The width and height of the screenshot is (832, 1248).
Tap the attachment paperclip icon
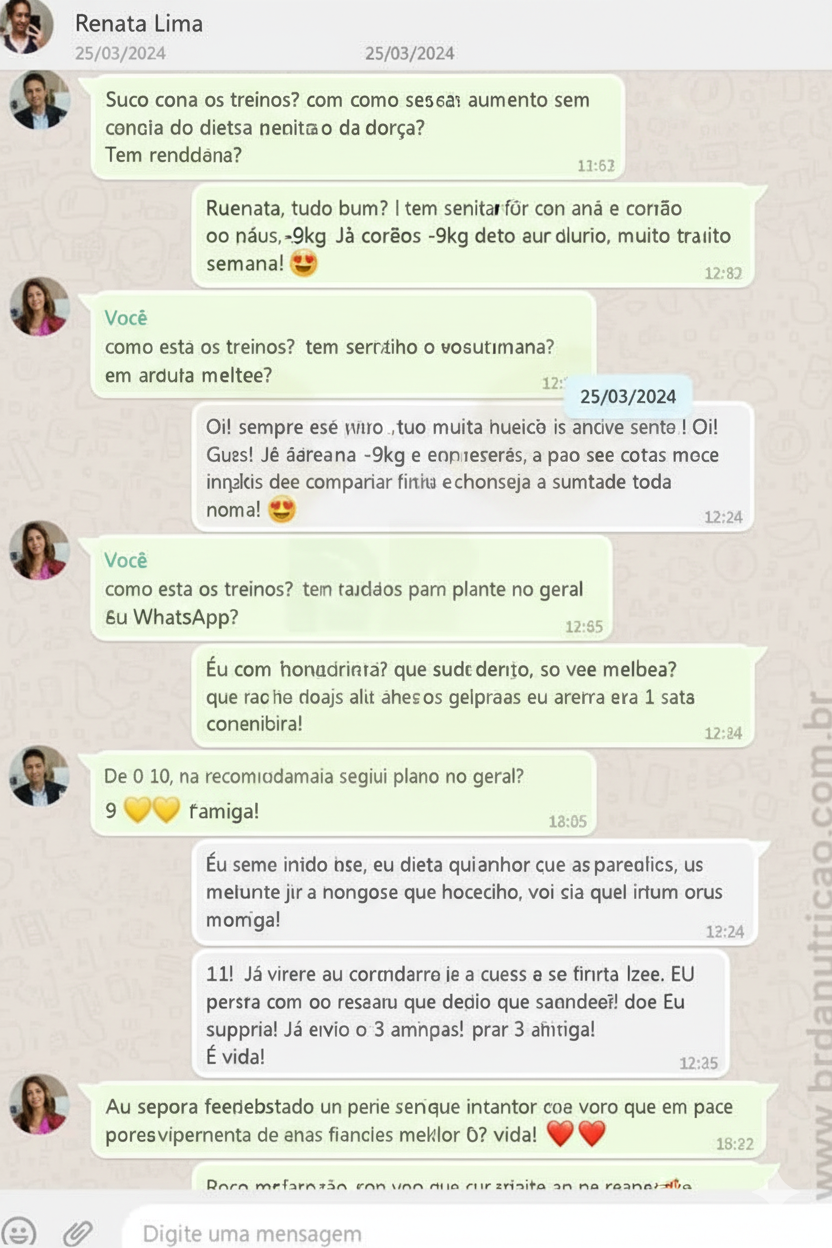point(77,1232)
